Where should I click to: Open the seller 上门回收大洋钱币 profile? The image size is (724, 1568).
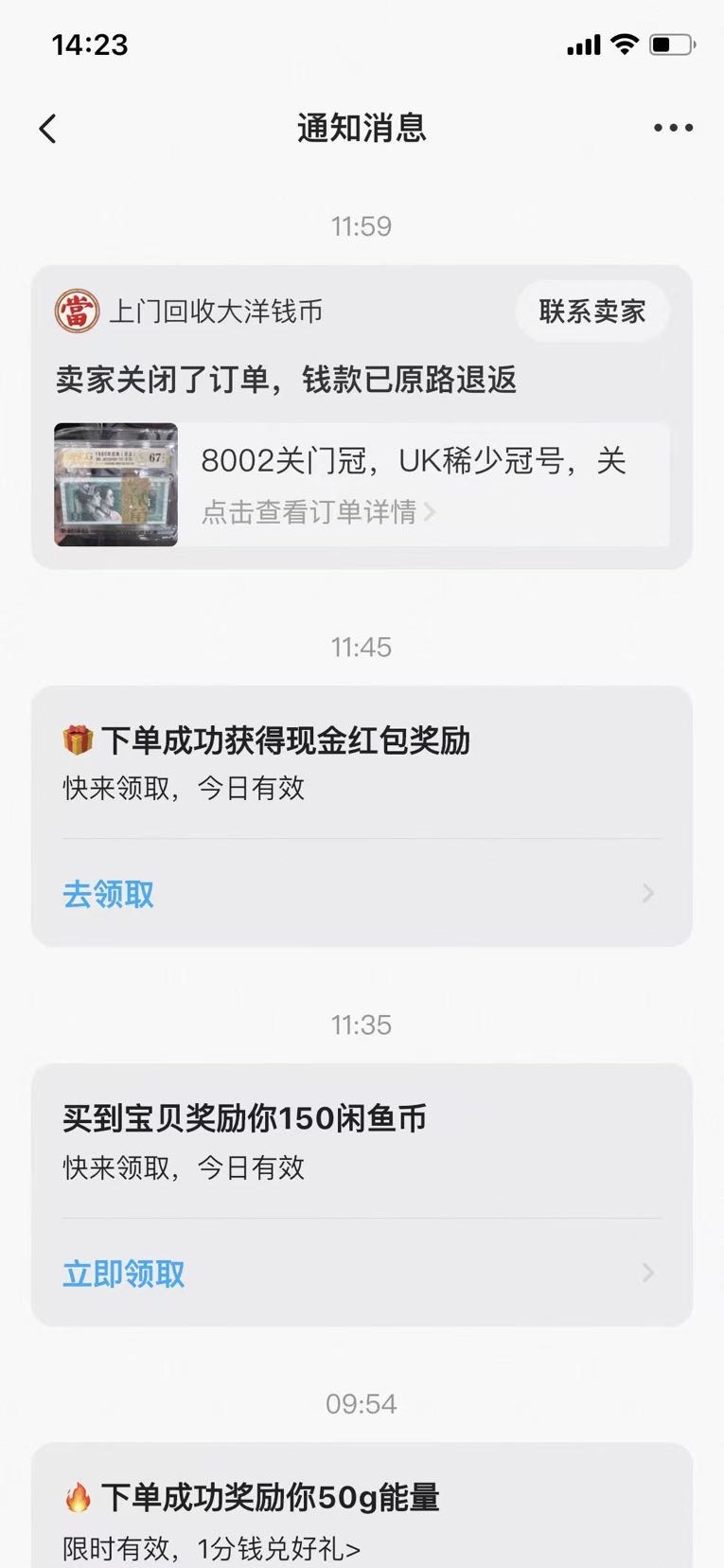click(189, 312)
